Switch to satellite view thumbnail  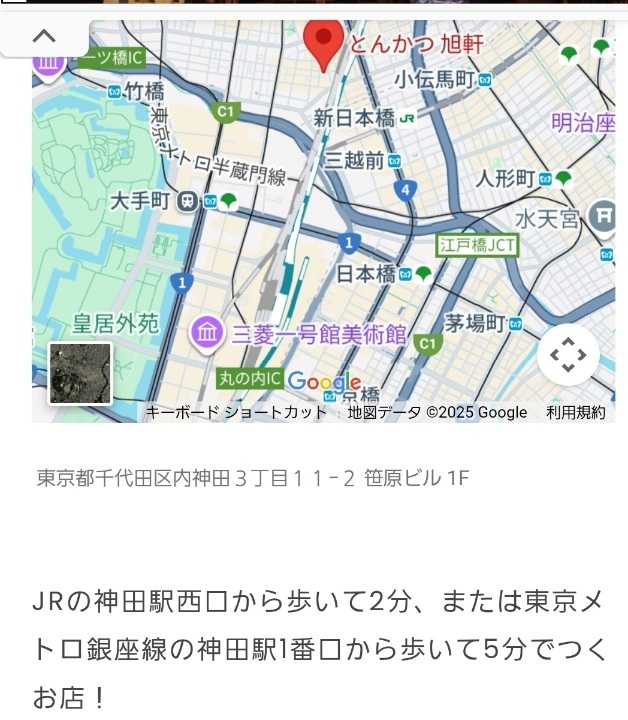pos(80,373)
